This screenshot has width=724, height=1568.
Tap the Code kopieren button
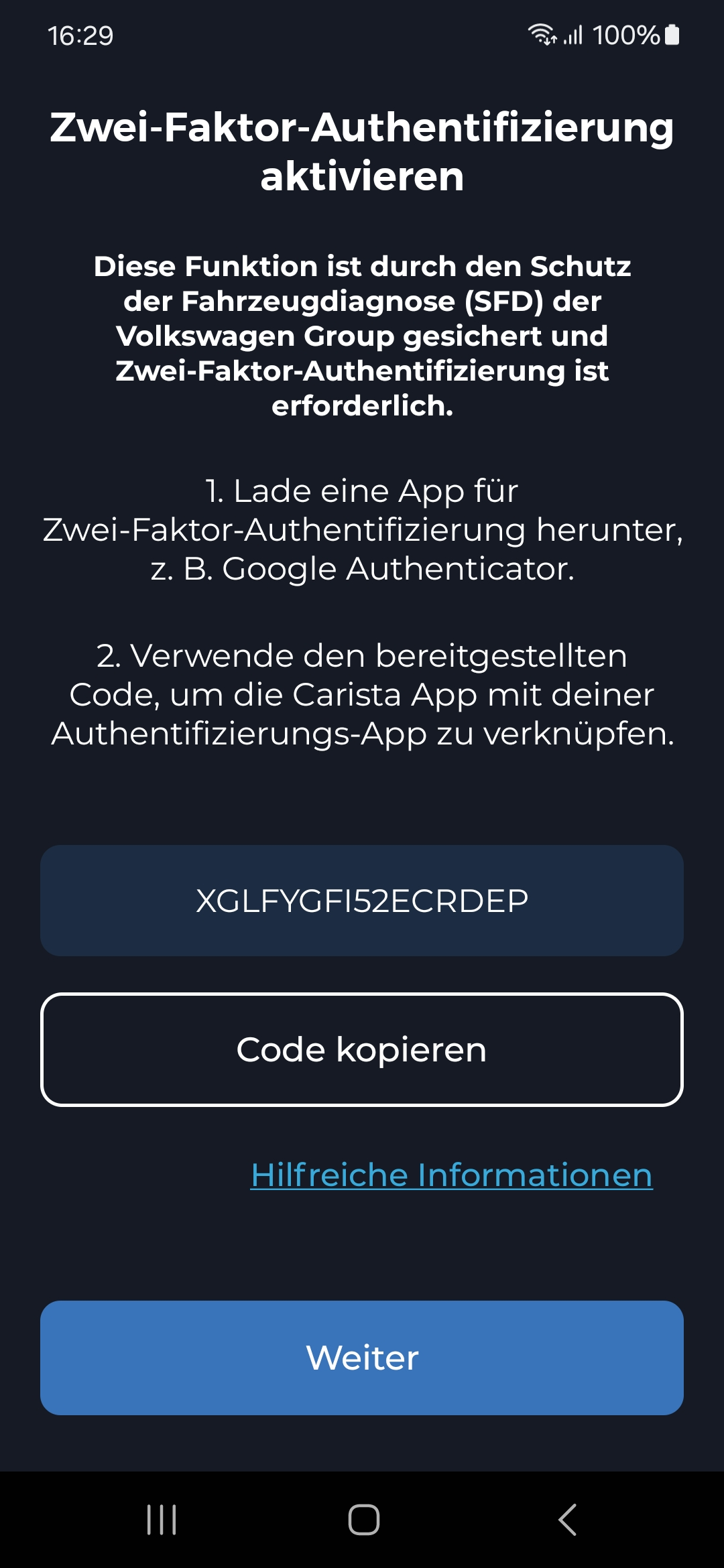tap(362, 1049)
